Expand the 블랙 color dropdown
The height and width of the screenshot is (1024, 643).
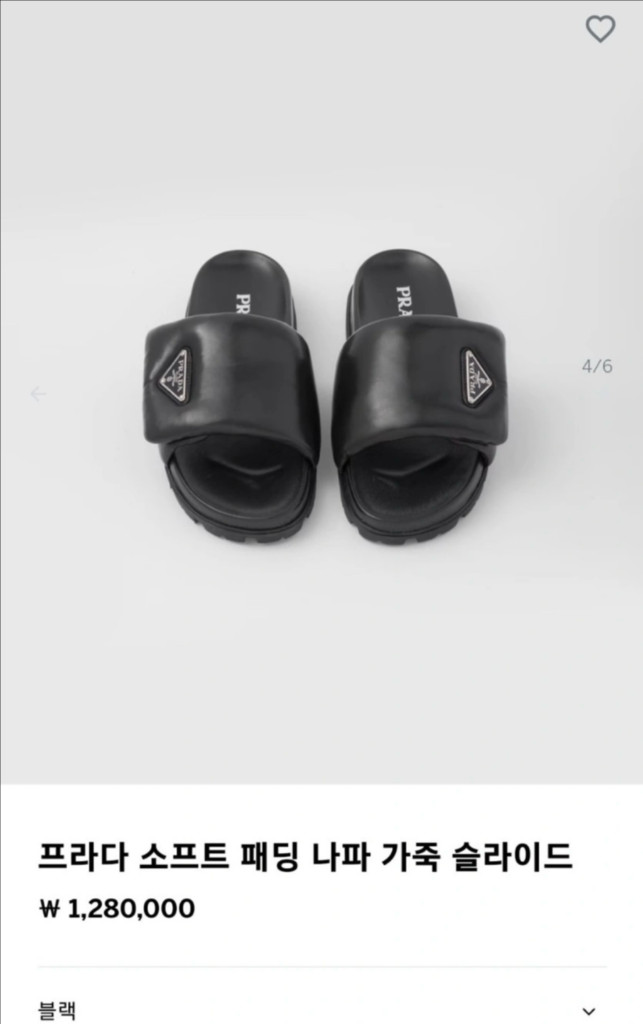pos(589,1011)
